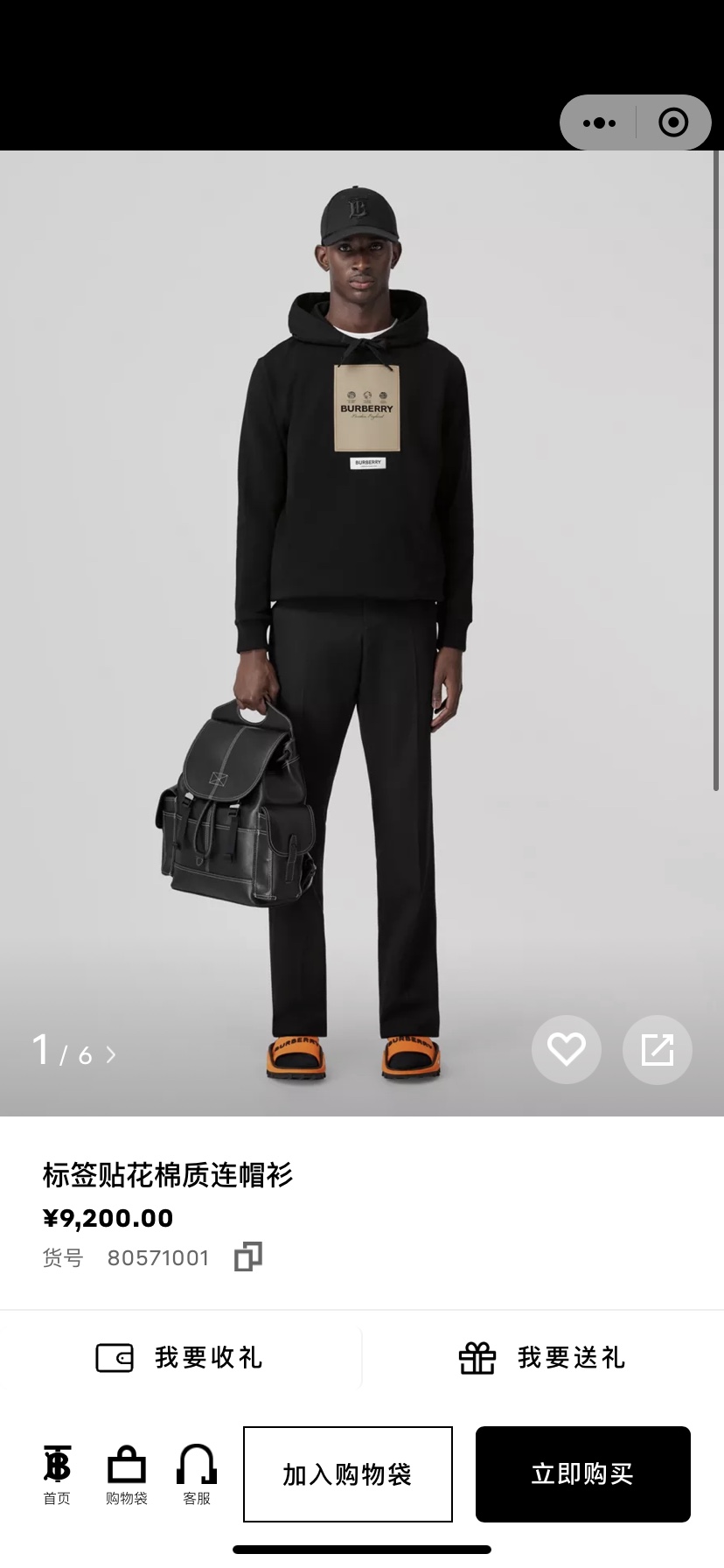The image size is (724, 1568).
Task: Go to 首页 home tab
Action: coord(57,1474)
